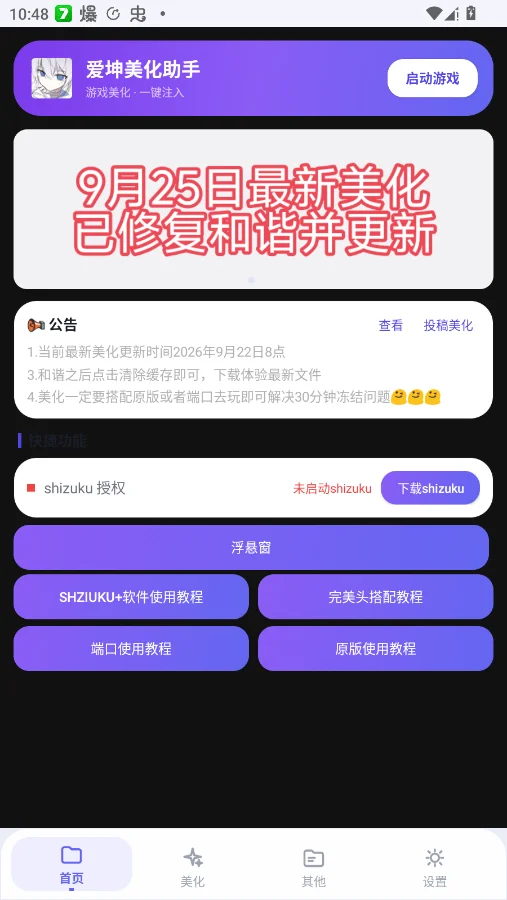Switch to the 其他 tab
The width and height of the screenshot is (507, 900).
(x=314, y=867)
